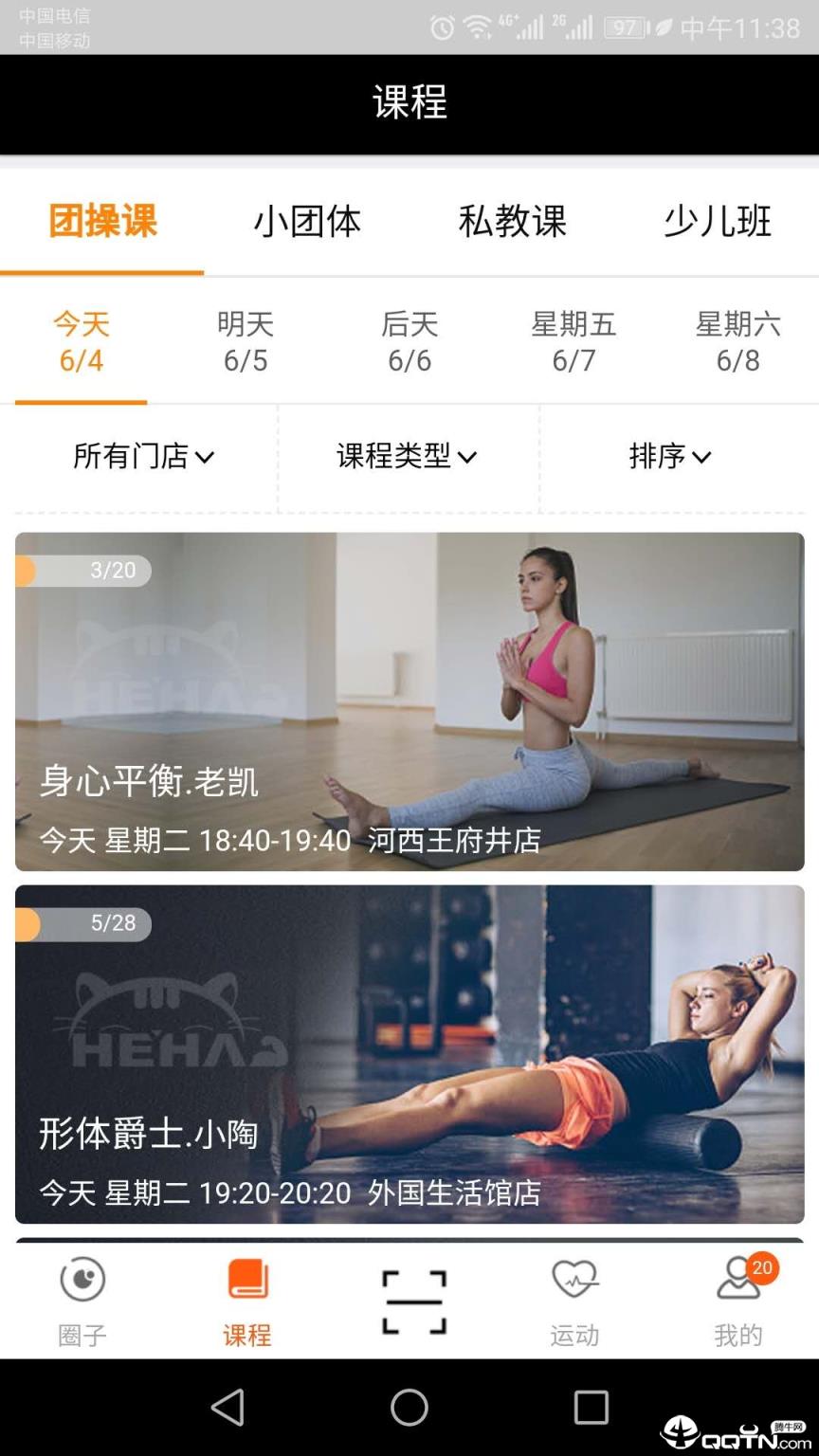The width and height of the screenshot is (819, 1456).
Task: Open the 课程类型 course type dropdown
Action: point(406,456)
